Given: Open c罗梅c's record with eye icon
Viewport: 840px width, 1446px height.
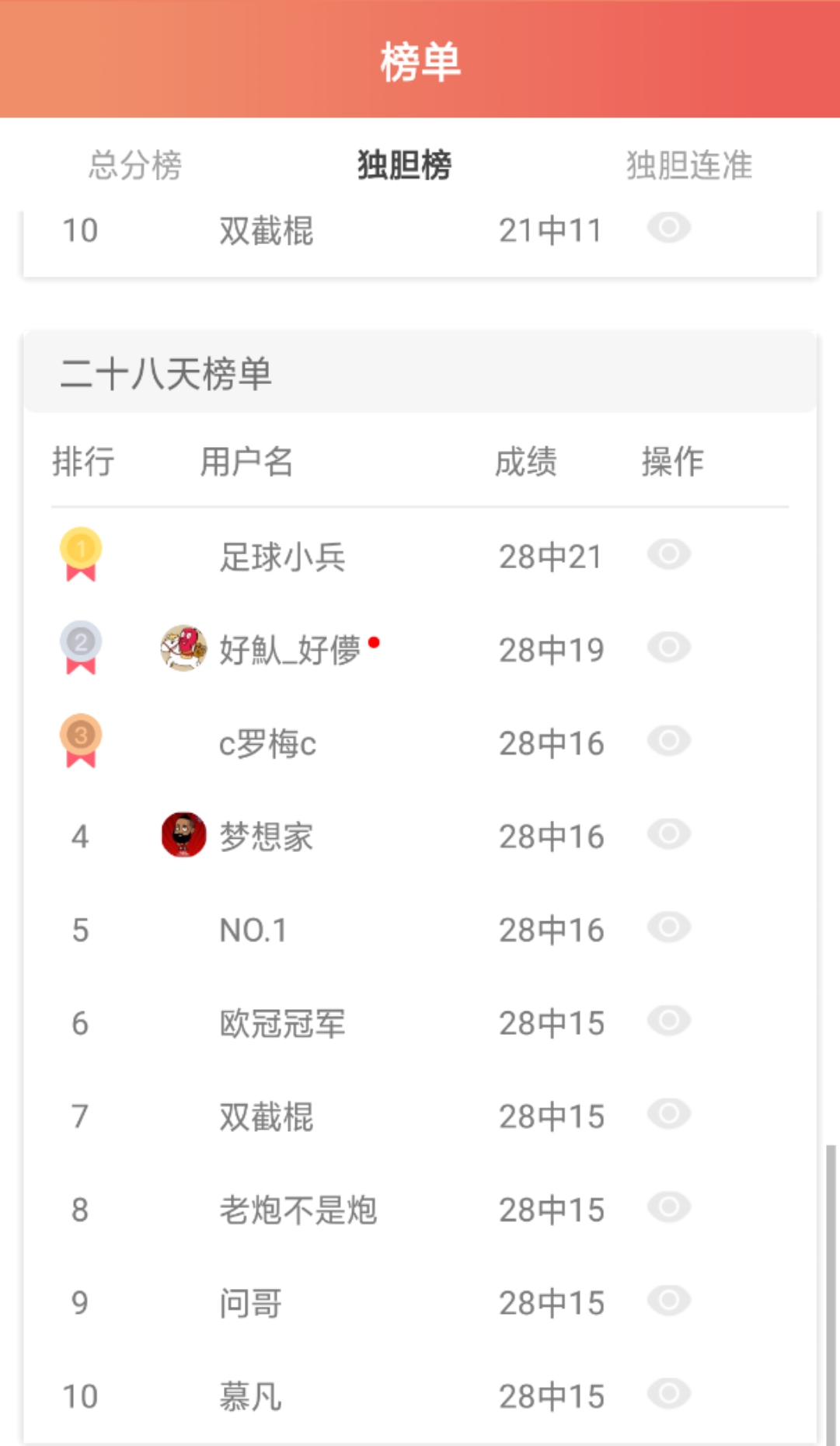Looking at the screenshot, I should point(669,741).
